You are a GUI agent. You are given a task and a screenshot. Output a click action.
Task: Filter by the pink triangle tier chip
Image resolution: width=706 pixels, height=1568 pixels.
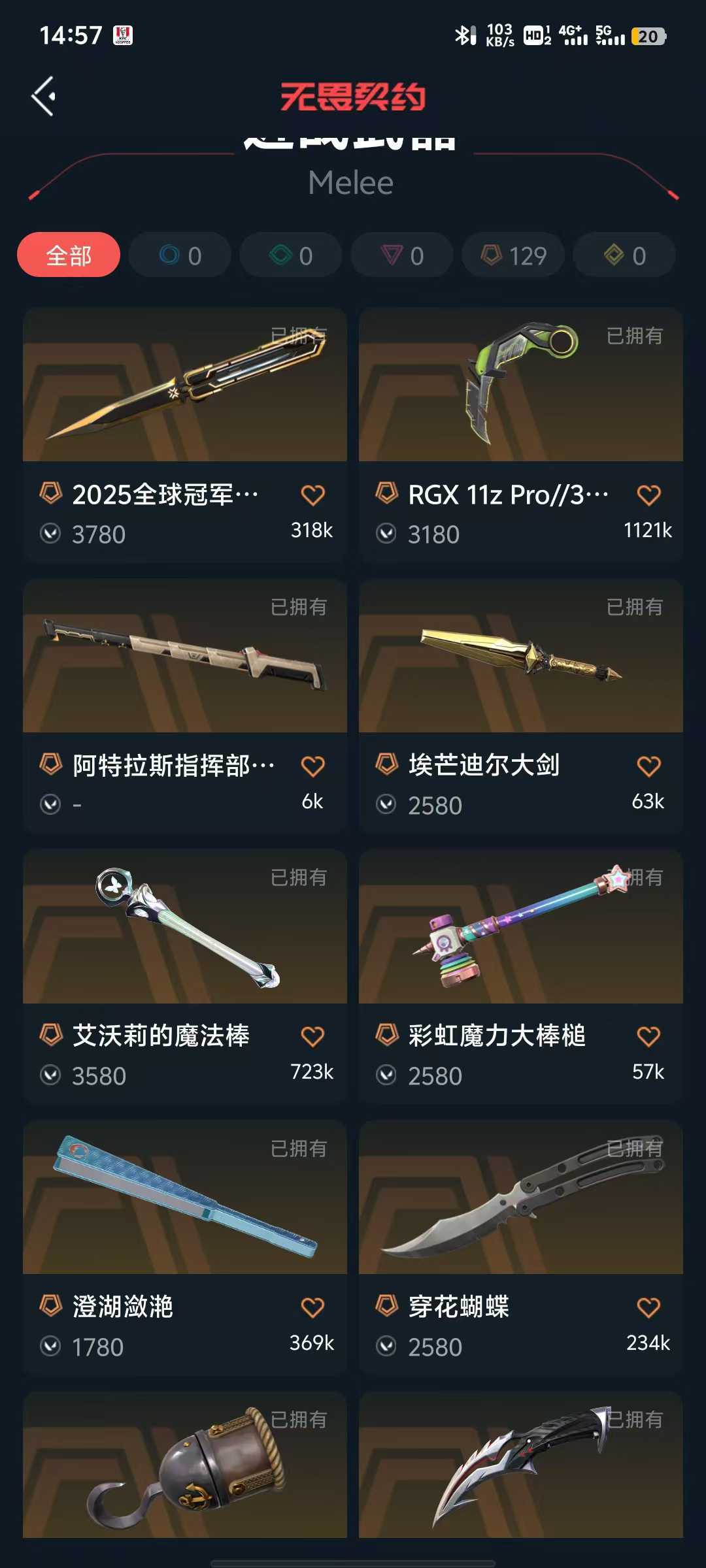pyautogui.click(x=402, y=255)
